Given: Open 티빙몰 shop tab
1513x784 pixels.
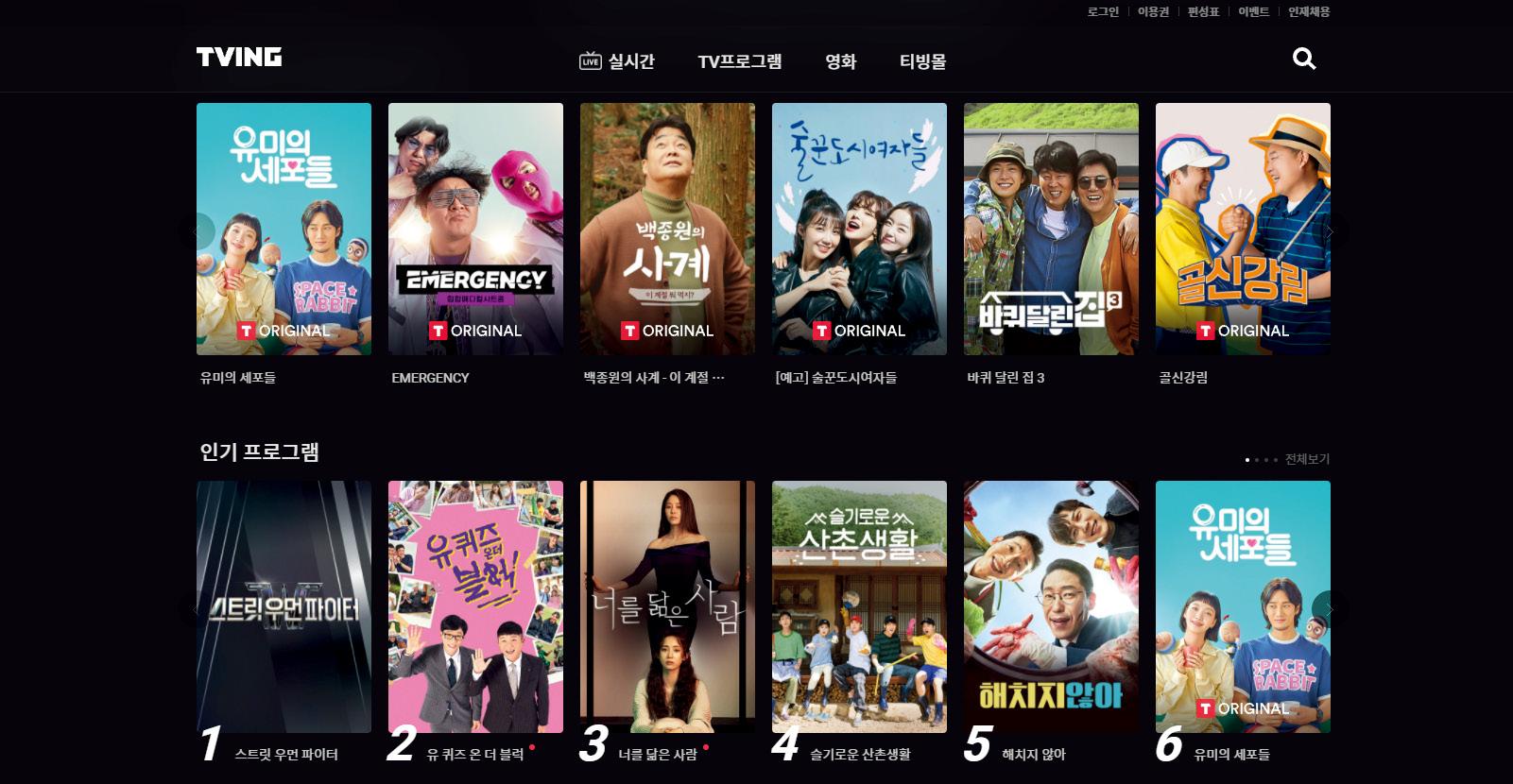Looking at the screenshot, I should tap(922, 61).
